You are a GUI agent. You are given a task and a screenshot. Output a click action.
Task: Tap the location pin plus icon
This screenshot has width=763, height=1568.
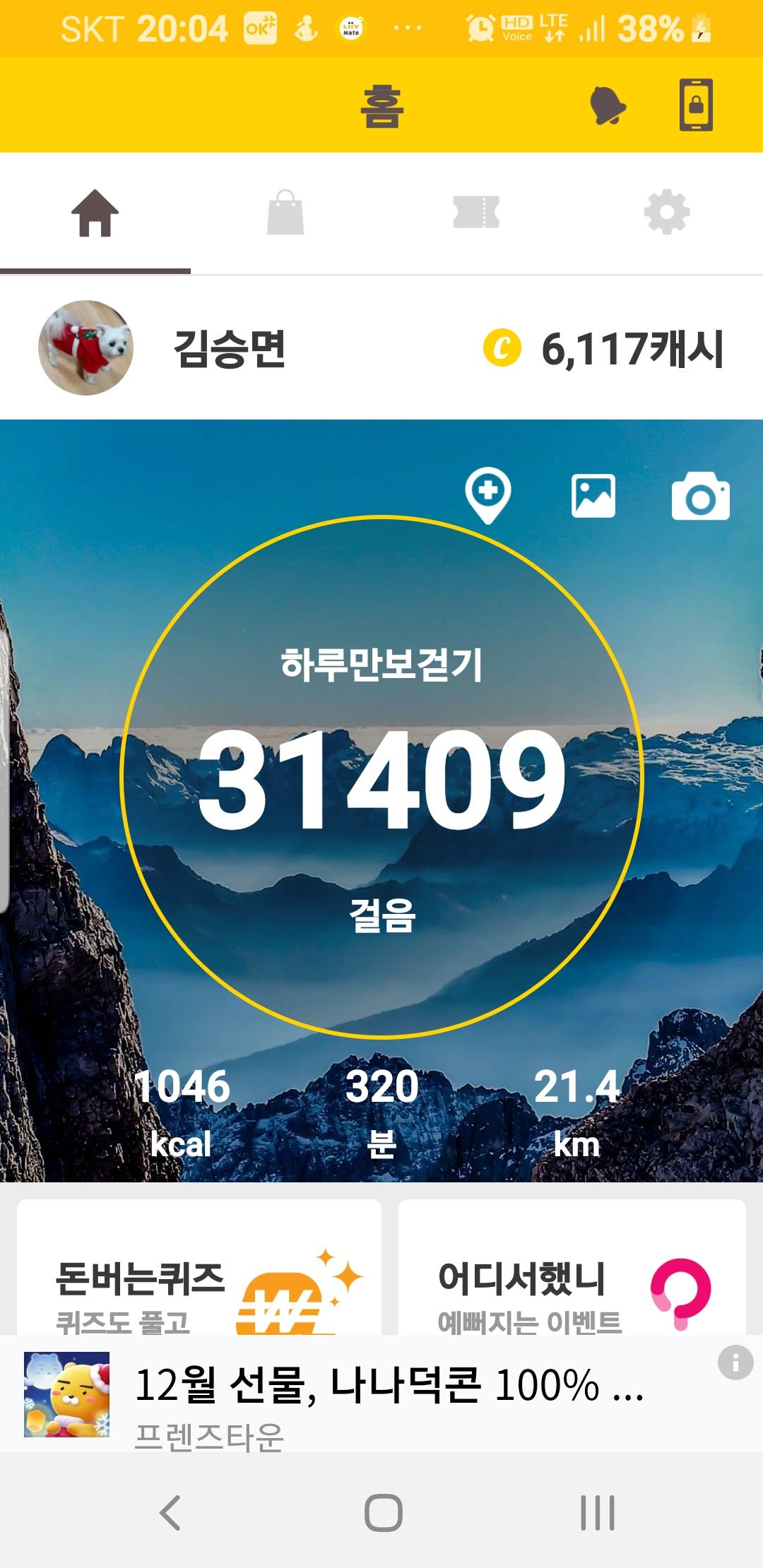[487, 495]
